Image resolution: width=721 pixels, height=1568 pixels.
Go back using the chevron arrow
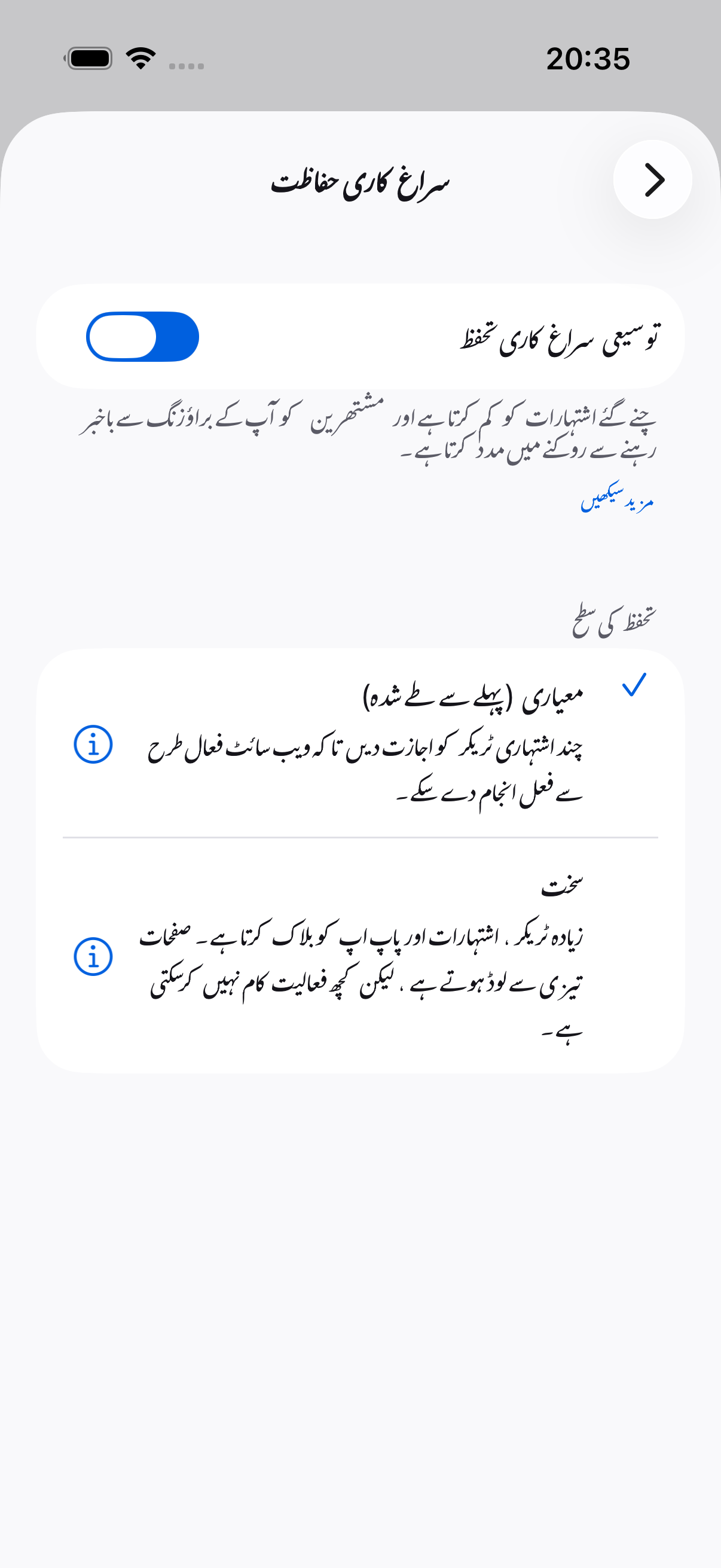tap(652, 179)
